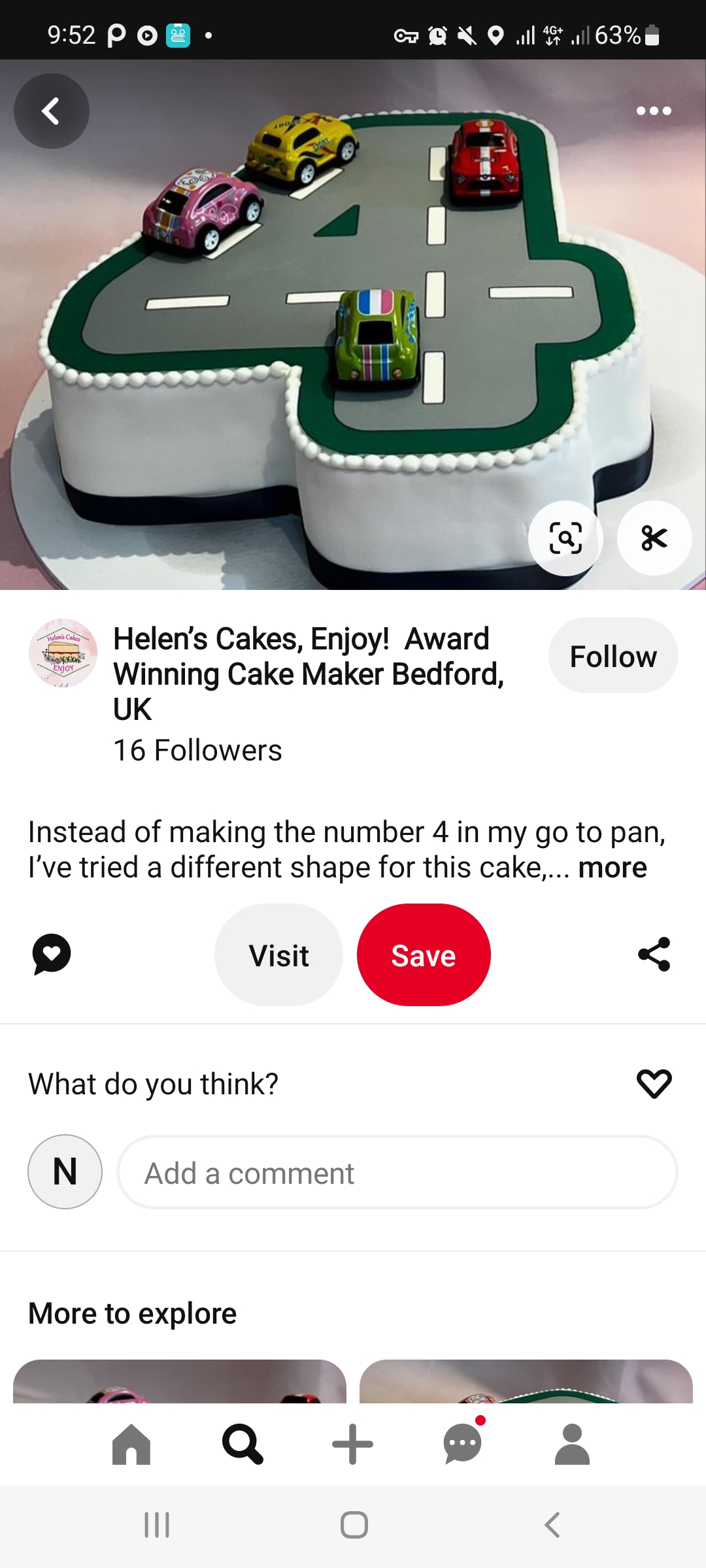Open the comments bubble with heart
Viewport: 706px width, 1568px height.
52,955
